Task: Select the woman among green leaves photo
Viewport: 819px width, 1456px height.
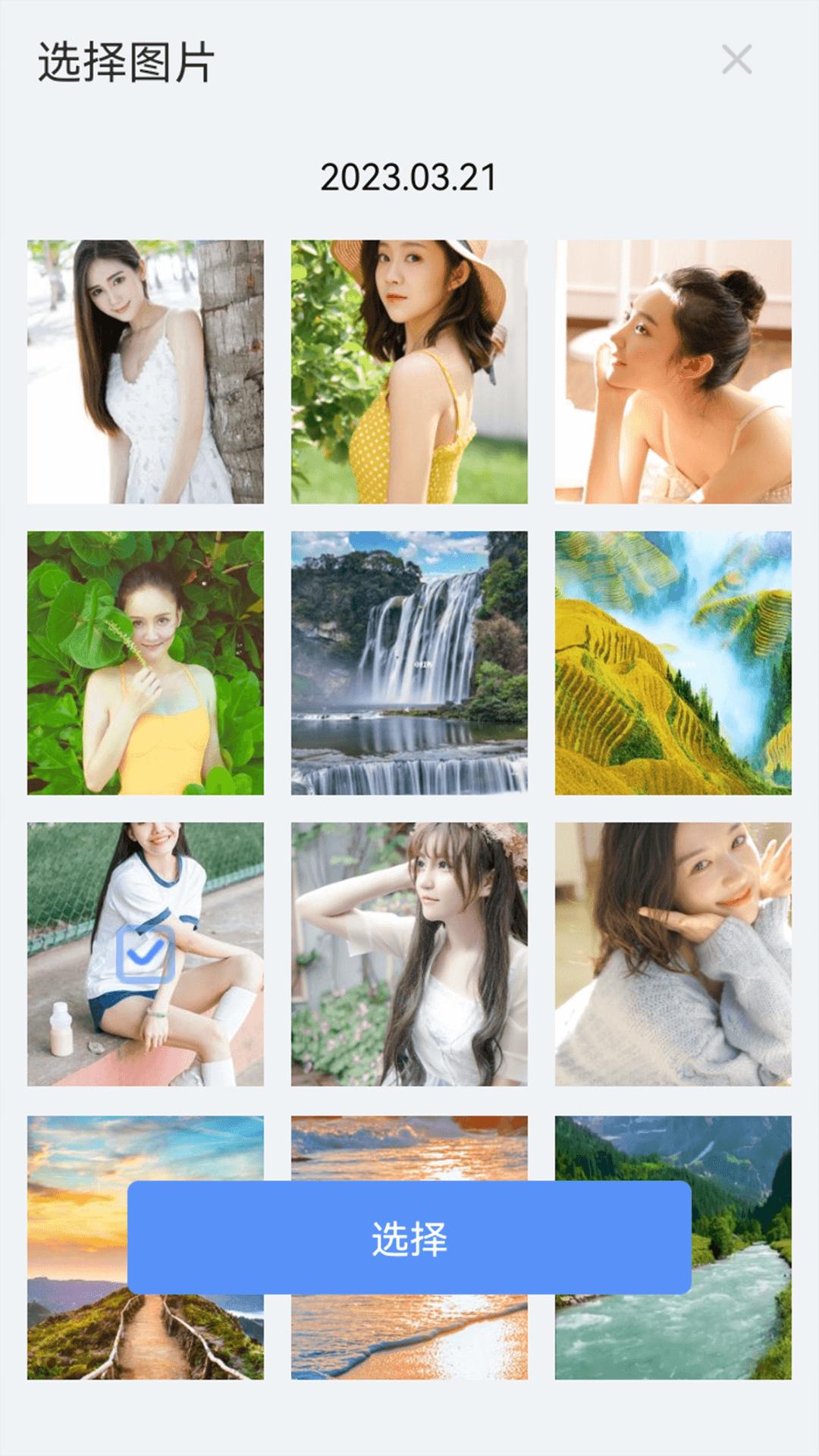Action: [x=146, y=663]
